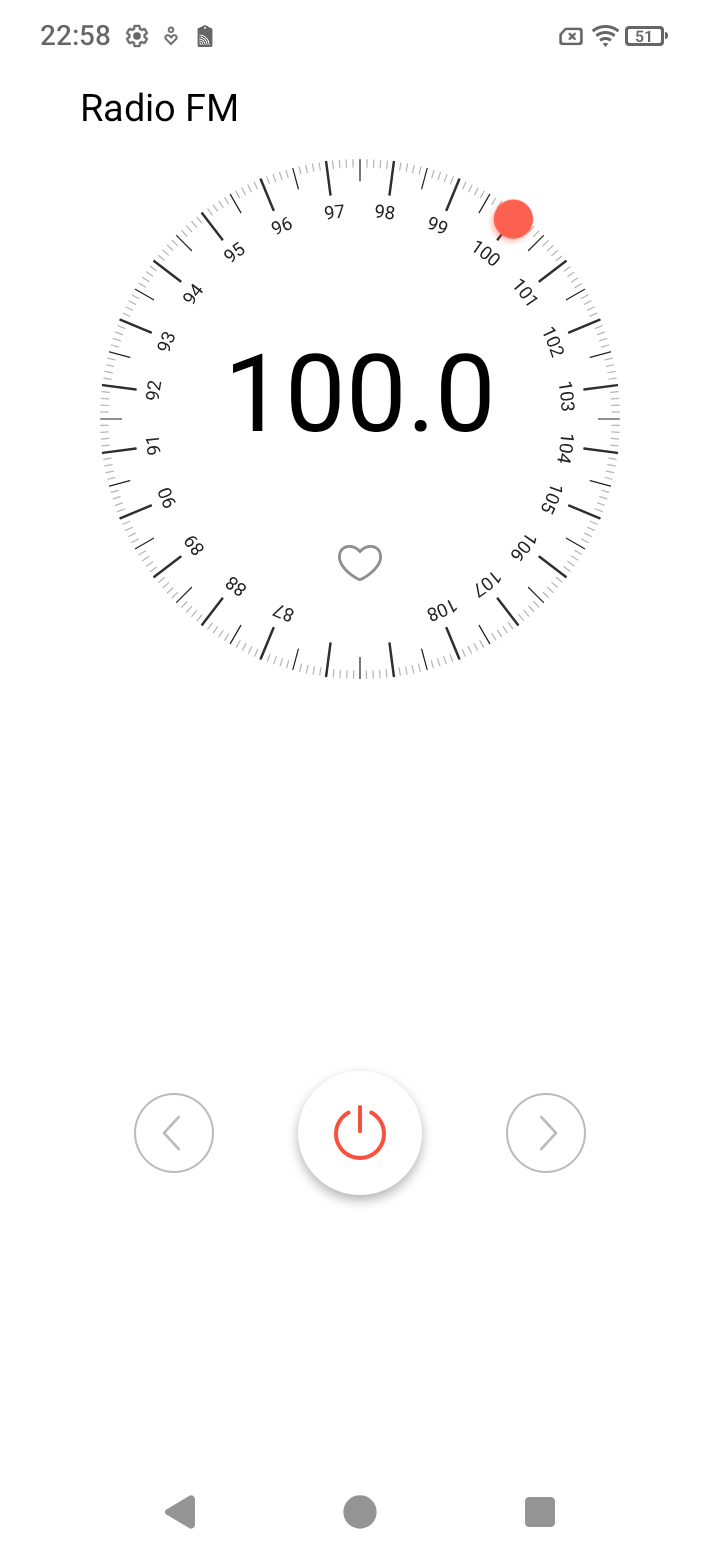720x1560 pixels.
Task: Return to the home screen
Action: (x=360, y=1512)
